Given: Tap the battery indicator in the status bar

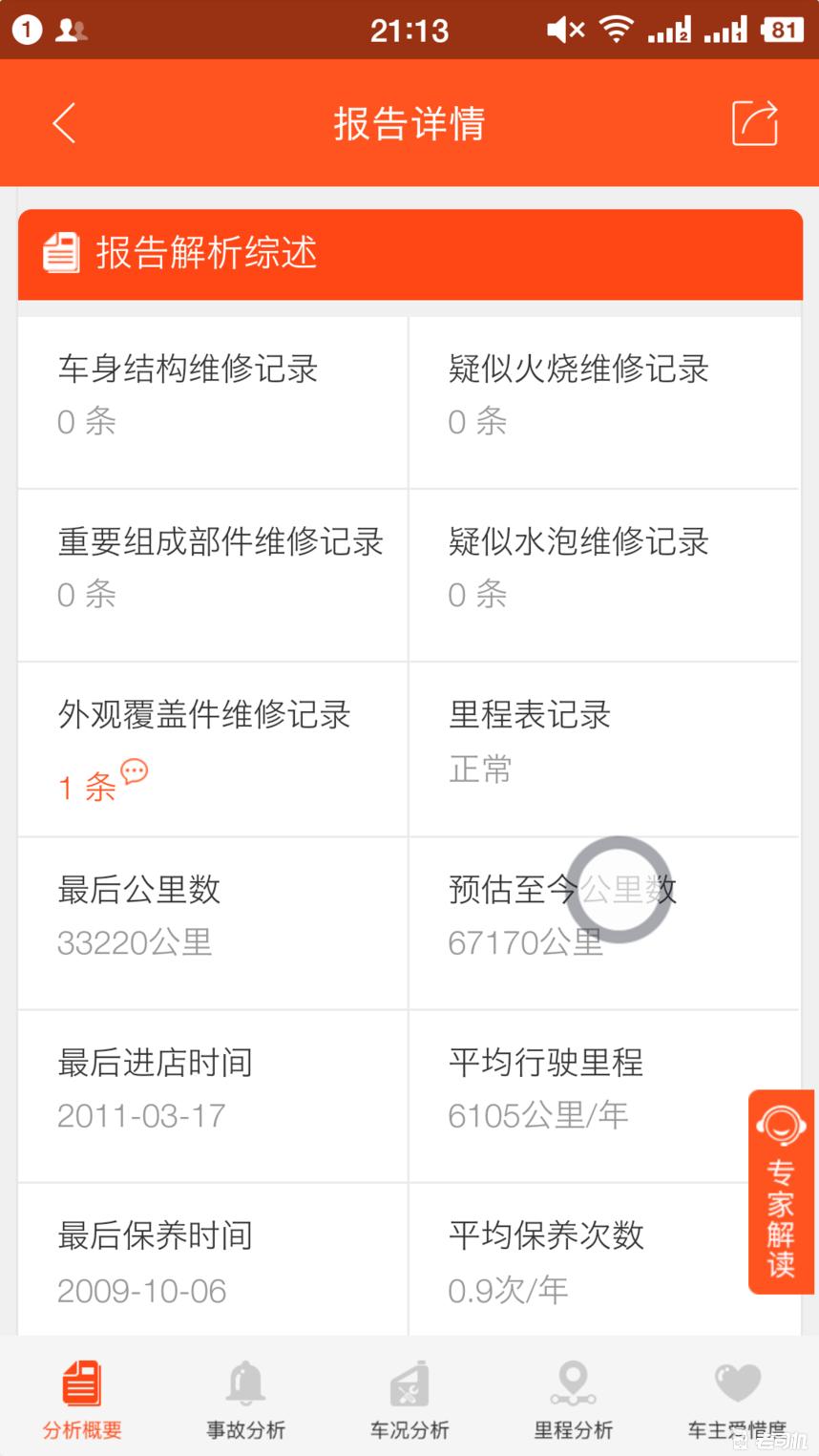Looking at the screenshot, I should pos(783,29).
